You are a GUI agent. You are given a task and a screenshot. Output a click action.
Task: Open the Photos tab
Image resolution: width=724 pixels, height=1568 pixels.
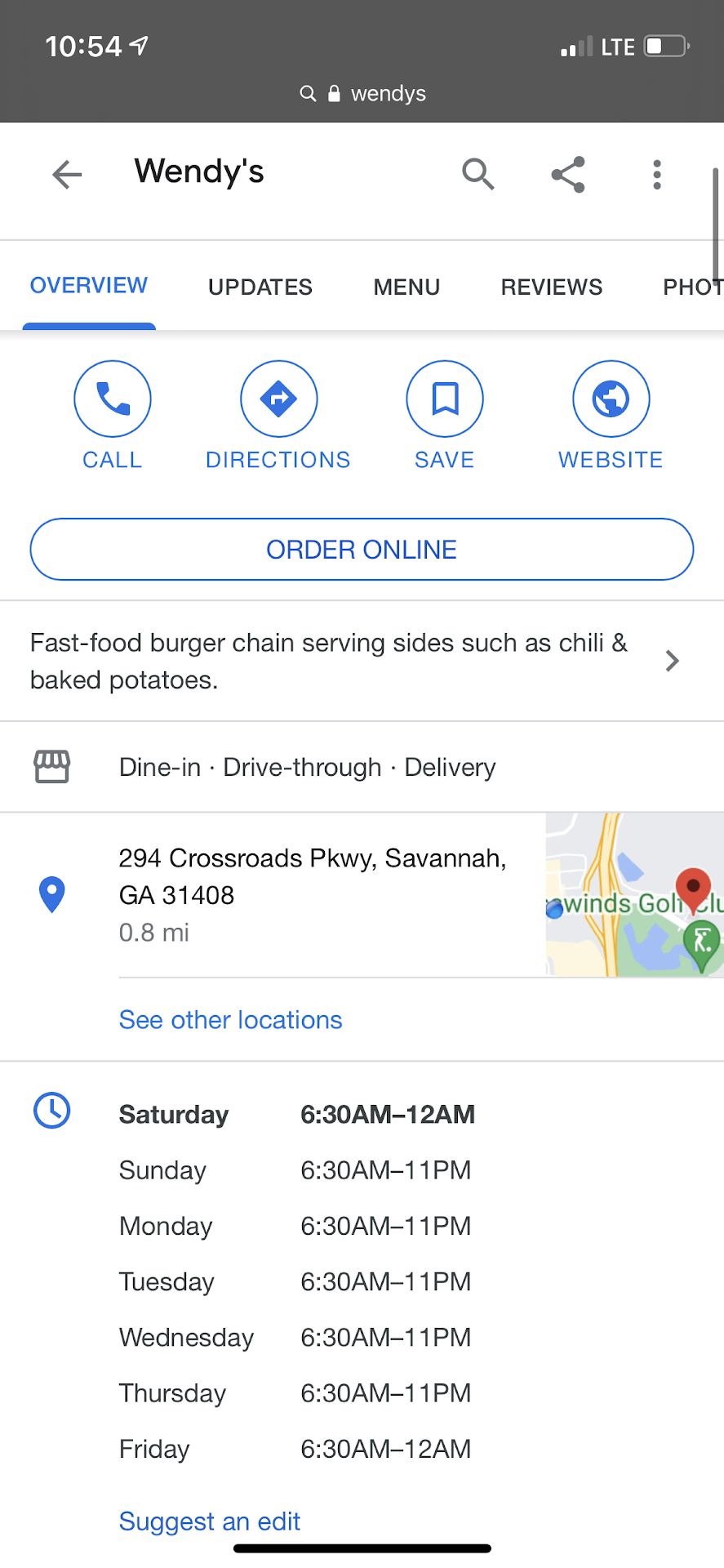tap(691, 287)
